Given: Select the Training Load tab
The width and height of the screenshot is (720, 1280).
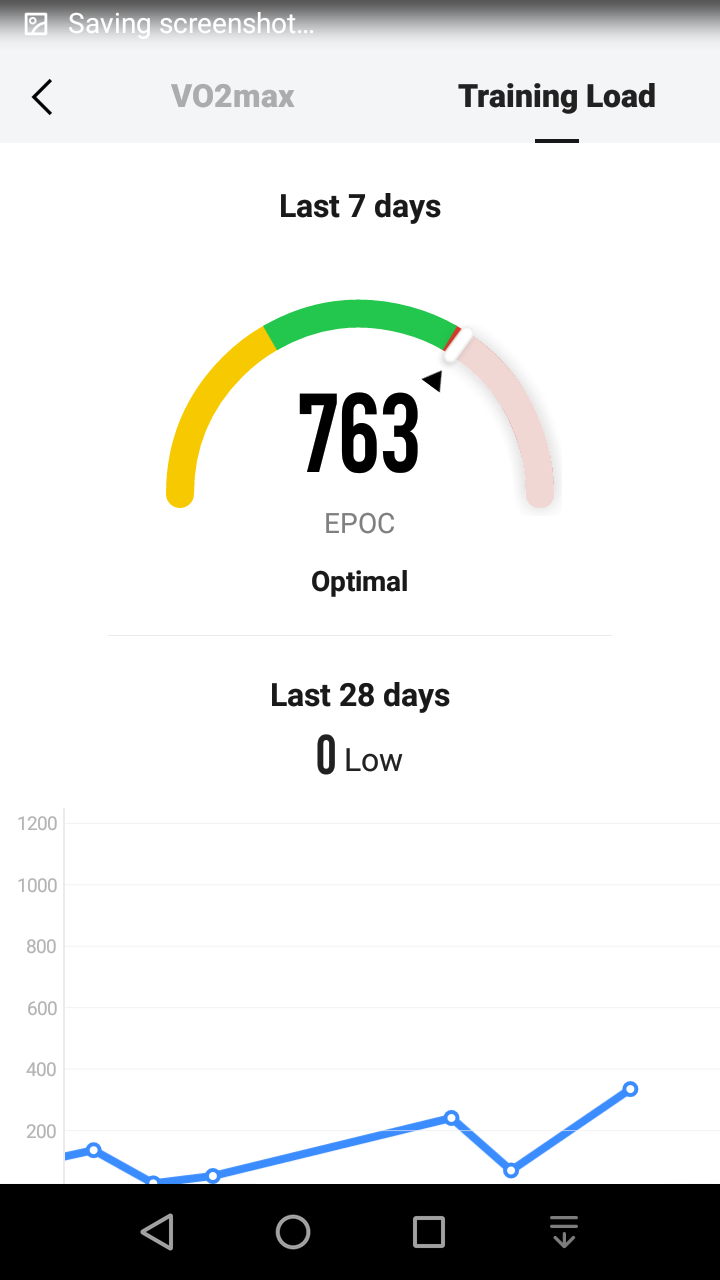Looking at the screenshot, I should click(x=556, y=97).
